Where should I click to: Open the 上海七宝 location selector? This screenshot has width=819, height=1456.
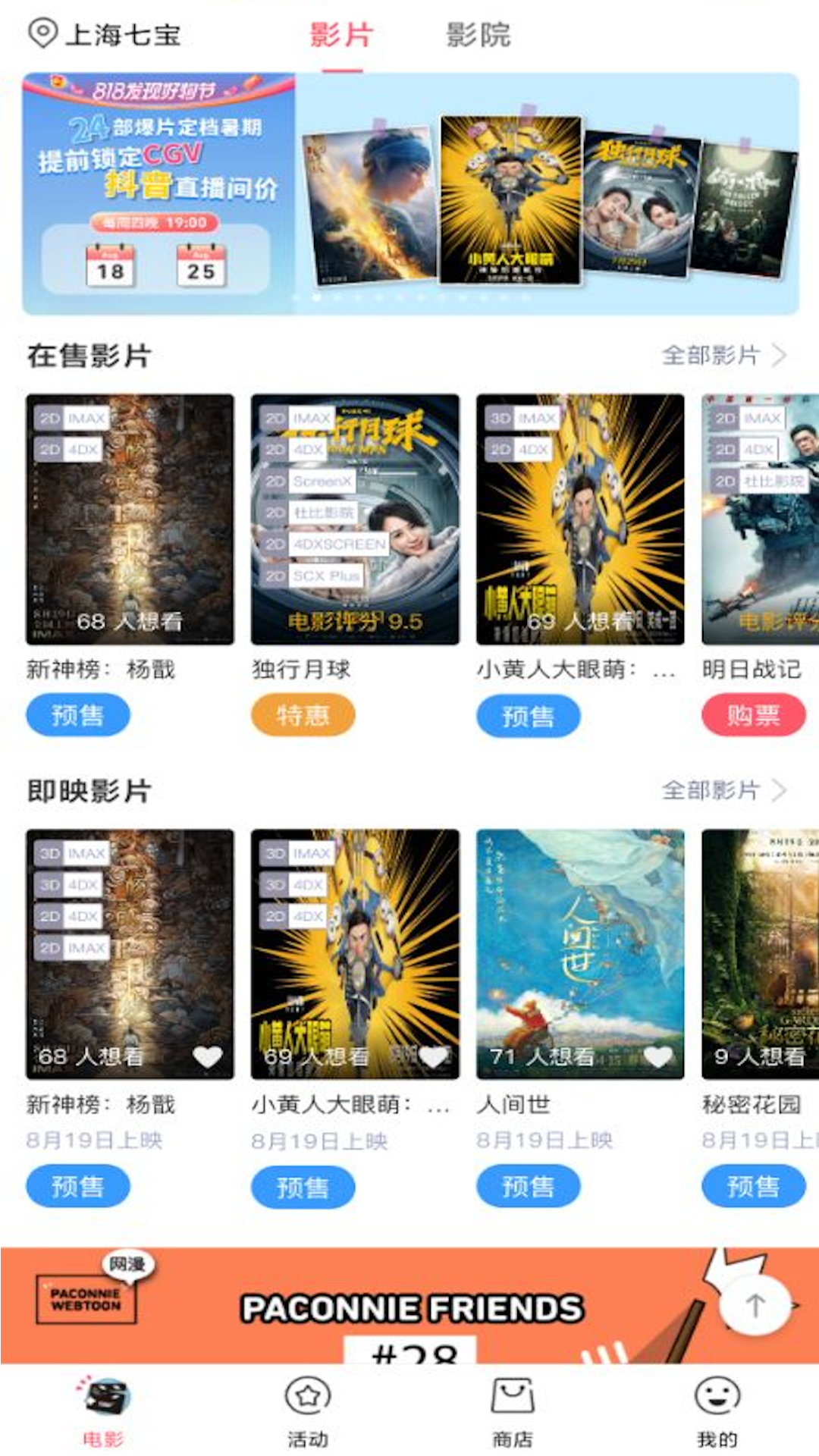(x=121, y=33)
